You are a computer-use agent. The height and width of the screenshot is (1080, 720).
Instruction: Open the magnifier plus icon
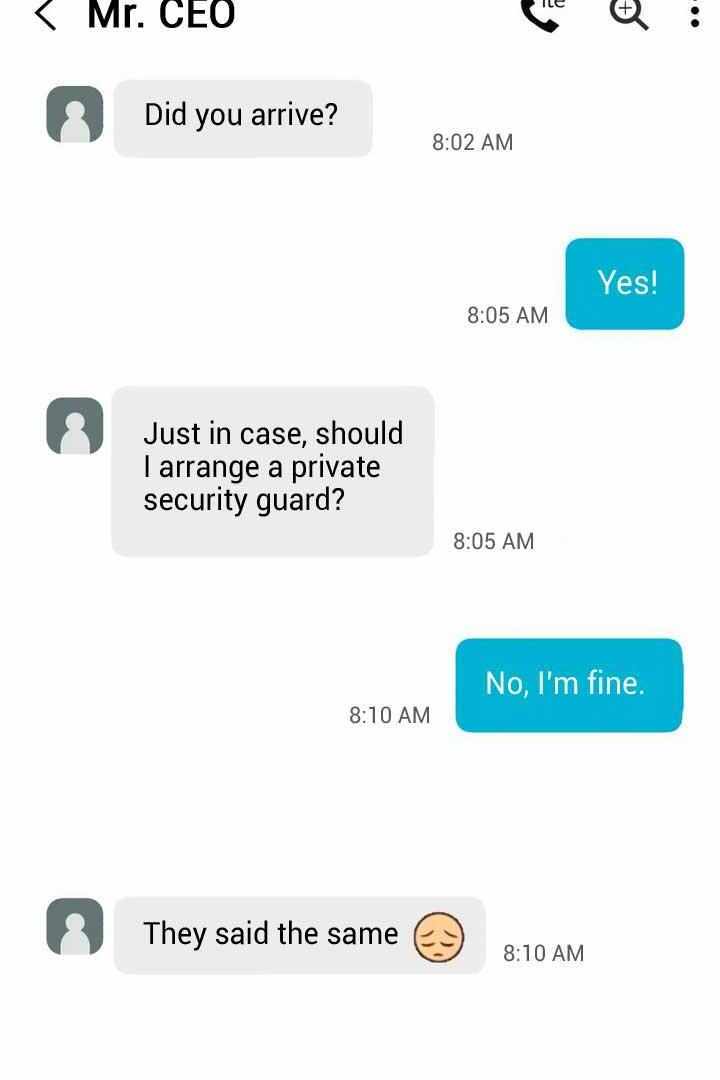(x=630, y=12)
